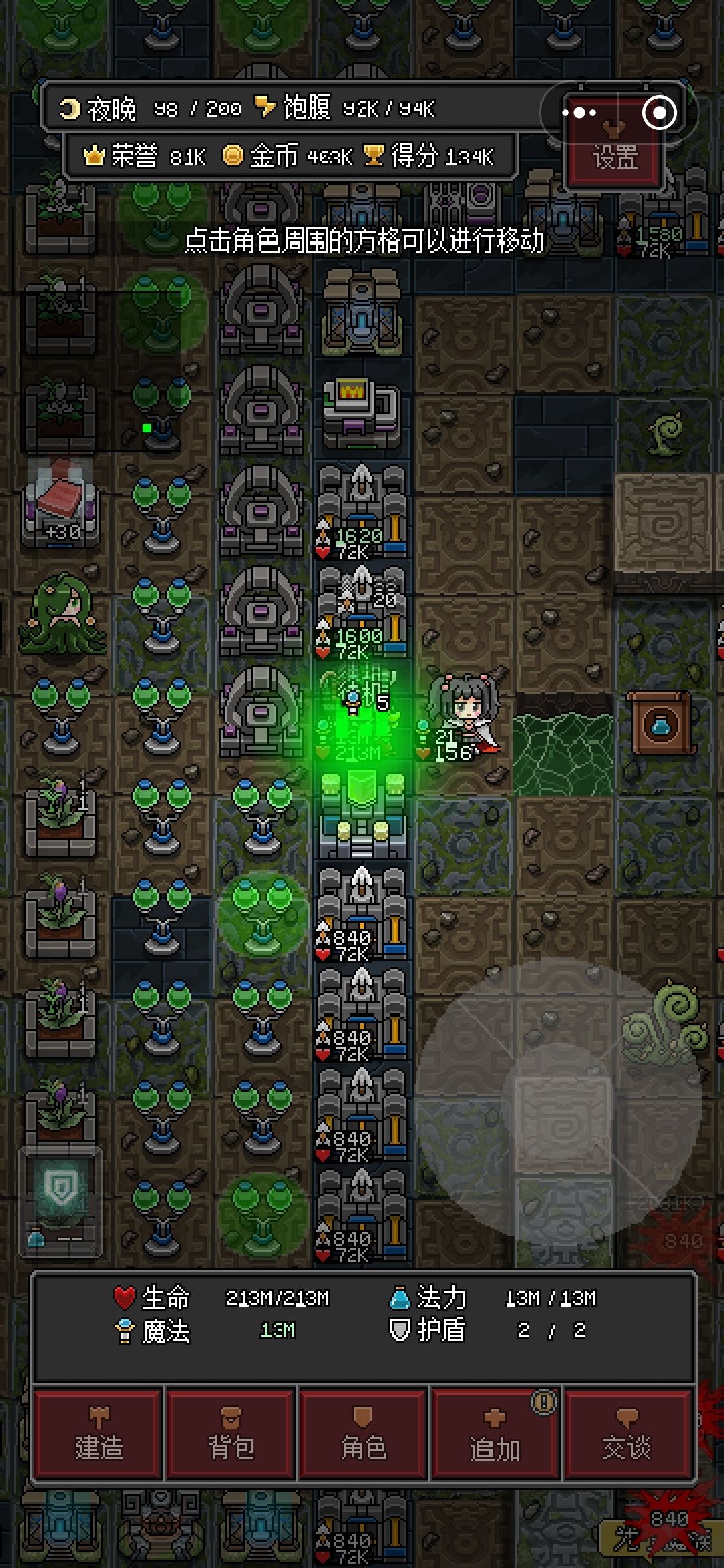Screen dimensions: 724x1568
Task: Open the 设置 settings button
Action: click(615, 157)
